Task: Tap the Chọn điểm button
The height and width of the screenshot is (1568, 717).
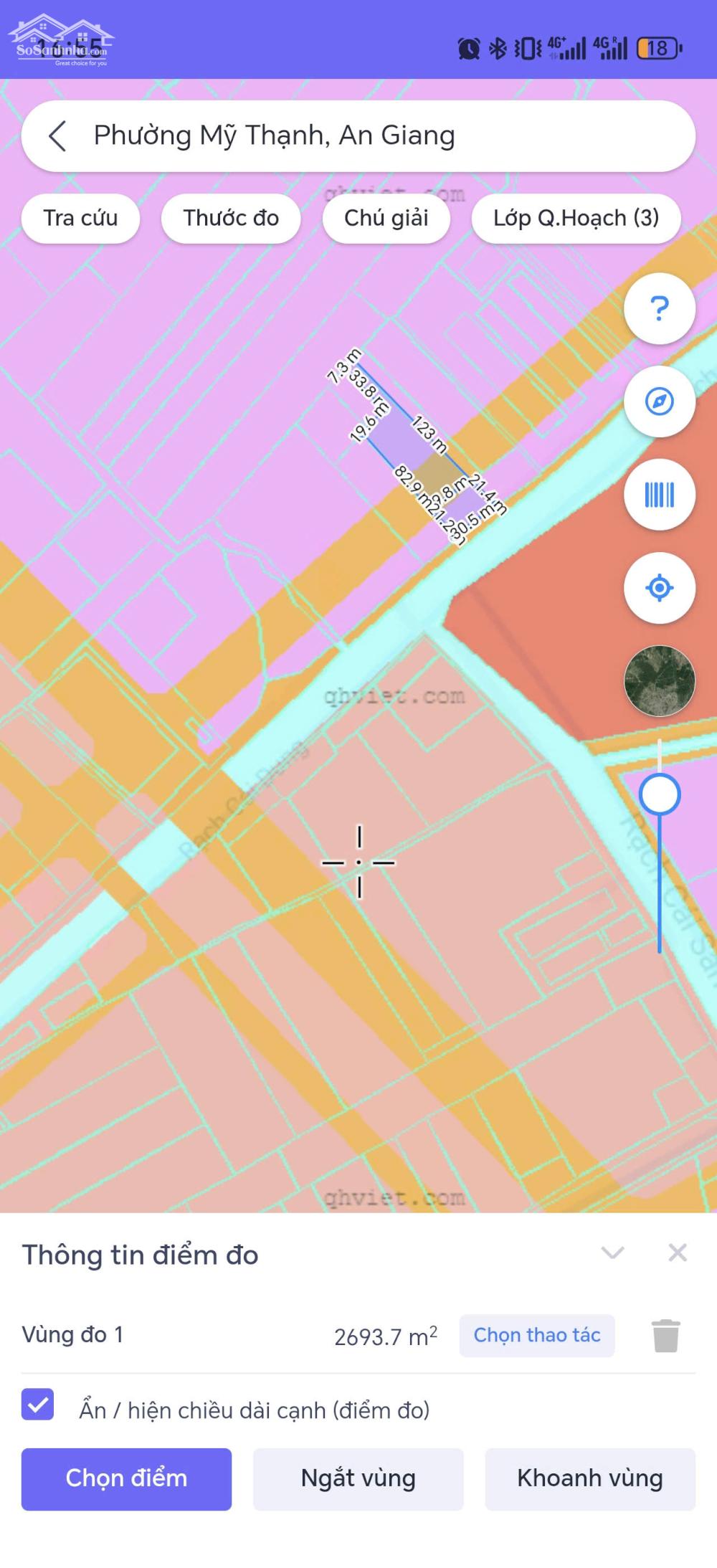Action: [126, 1478]
